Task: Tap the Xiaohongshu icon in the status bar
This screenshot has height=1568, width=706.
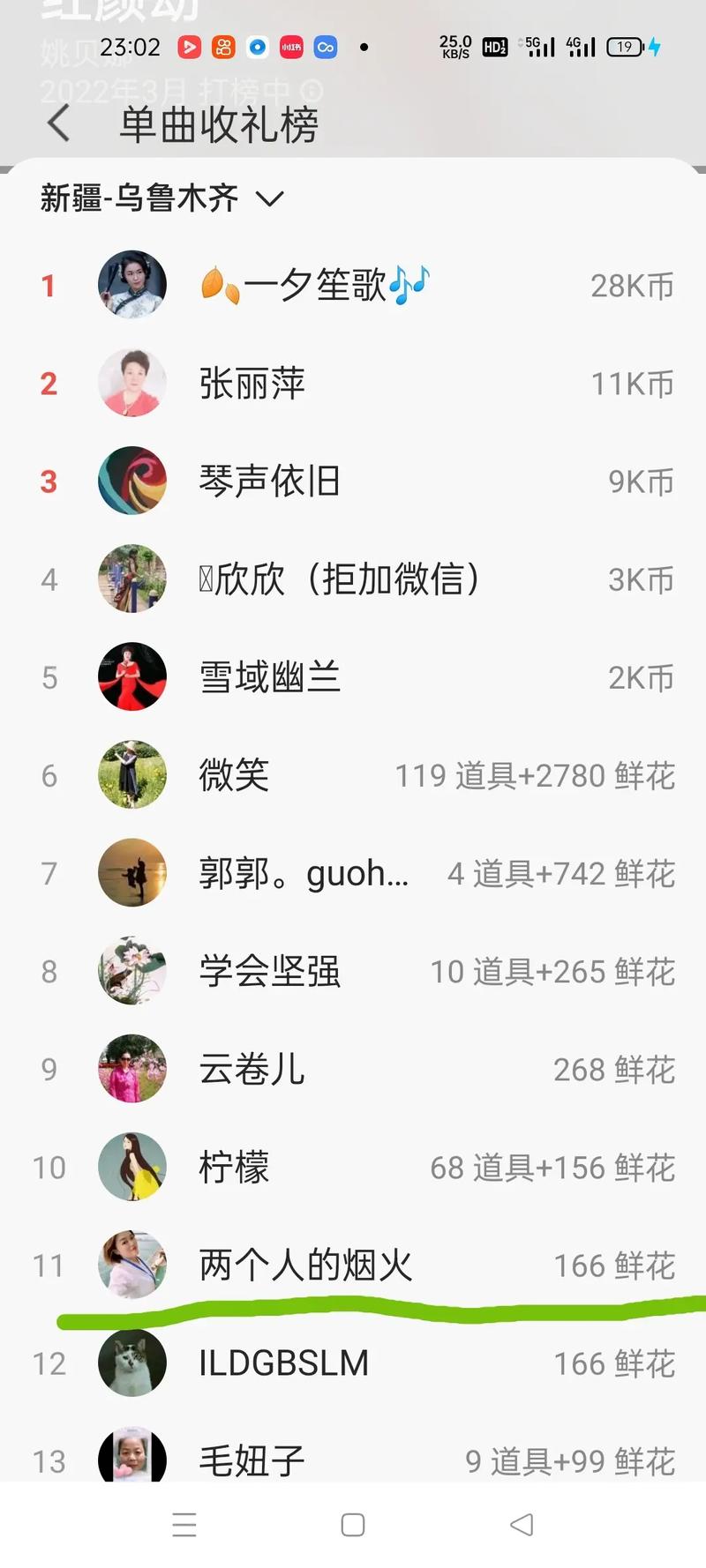Action: 292,48
